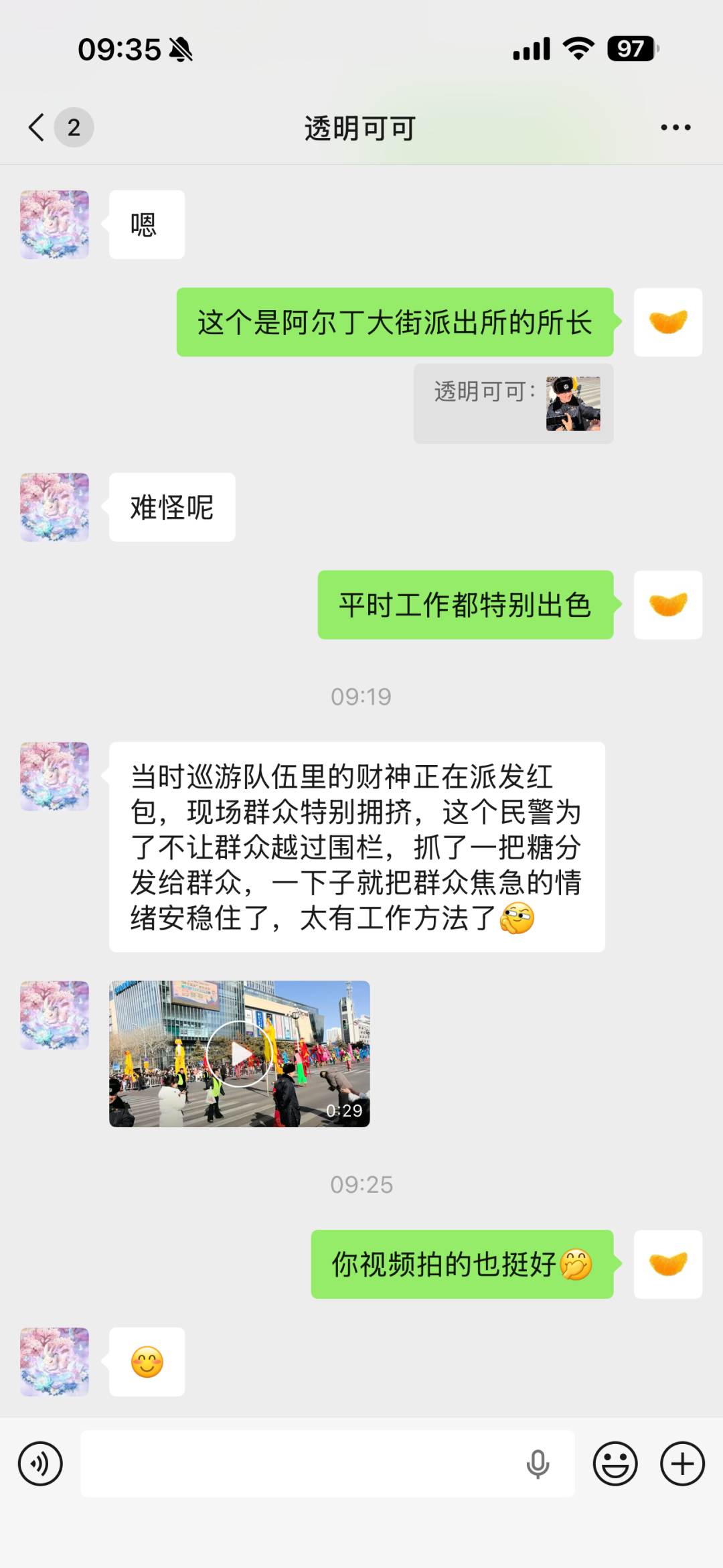The width and height of the screenshot is (723, 1568).
Task: Focus the message text field
Action: coord(301,1464)
